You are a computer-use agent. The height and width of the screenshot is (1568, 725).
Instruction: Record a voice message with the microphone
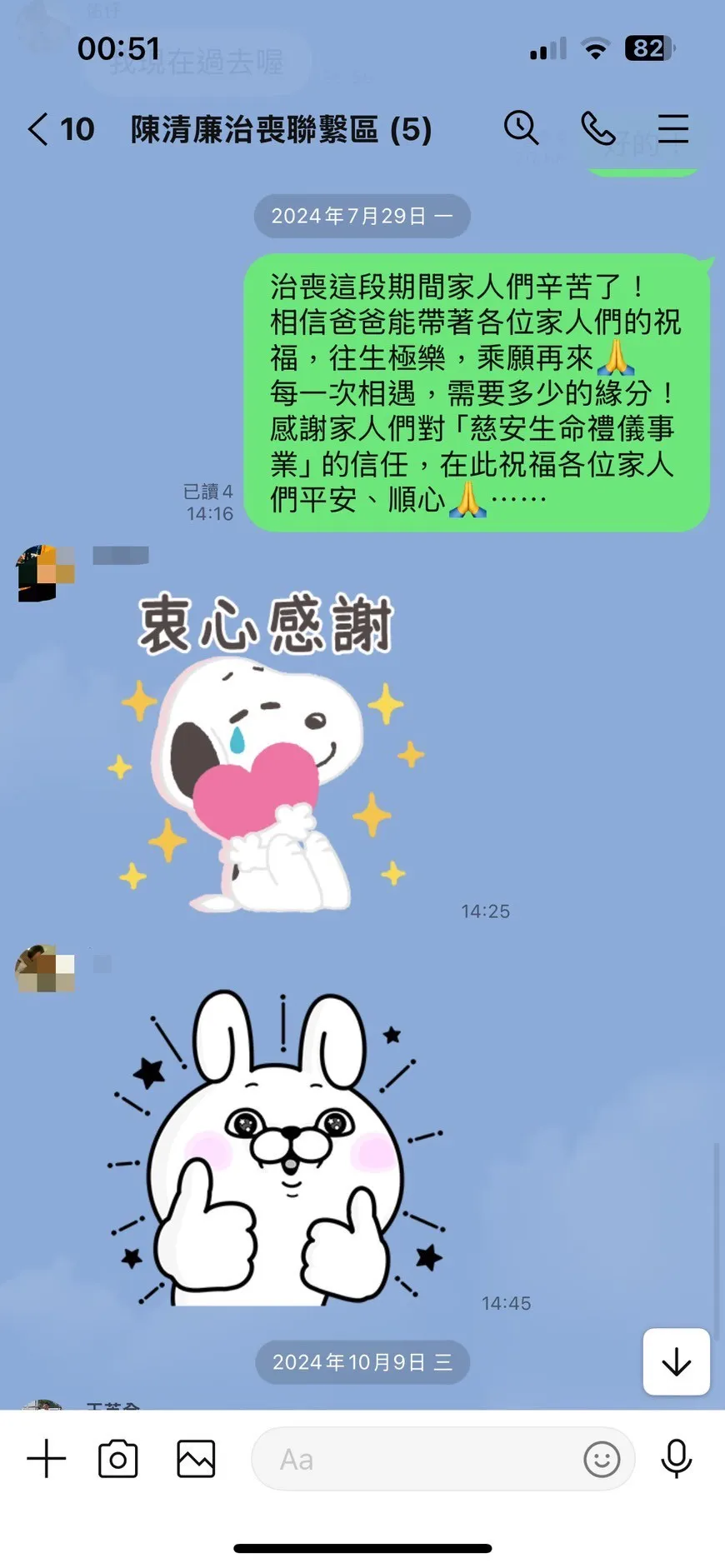tap(676, 1459)
